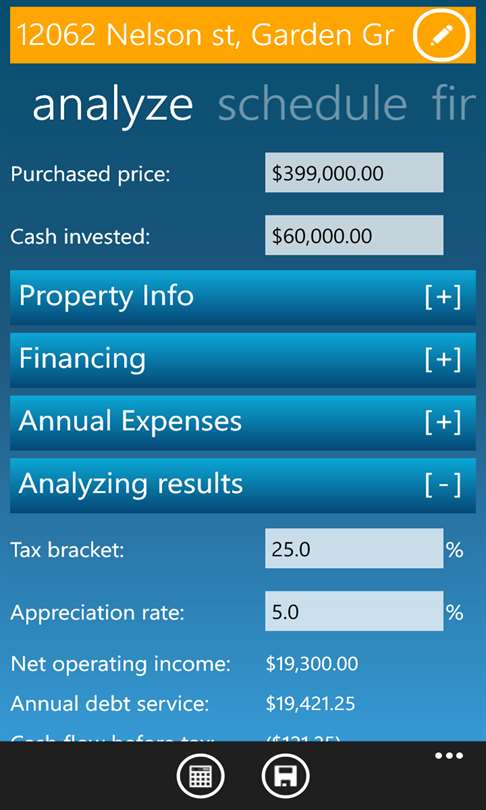This screenshot has width=486, height=810.
Task: Save the analysis with floppy disk icon
Action: (286, 776)
